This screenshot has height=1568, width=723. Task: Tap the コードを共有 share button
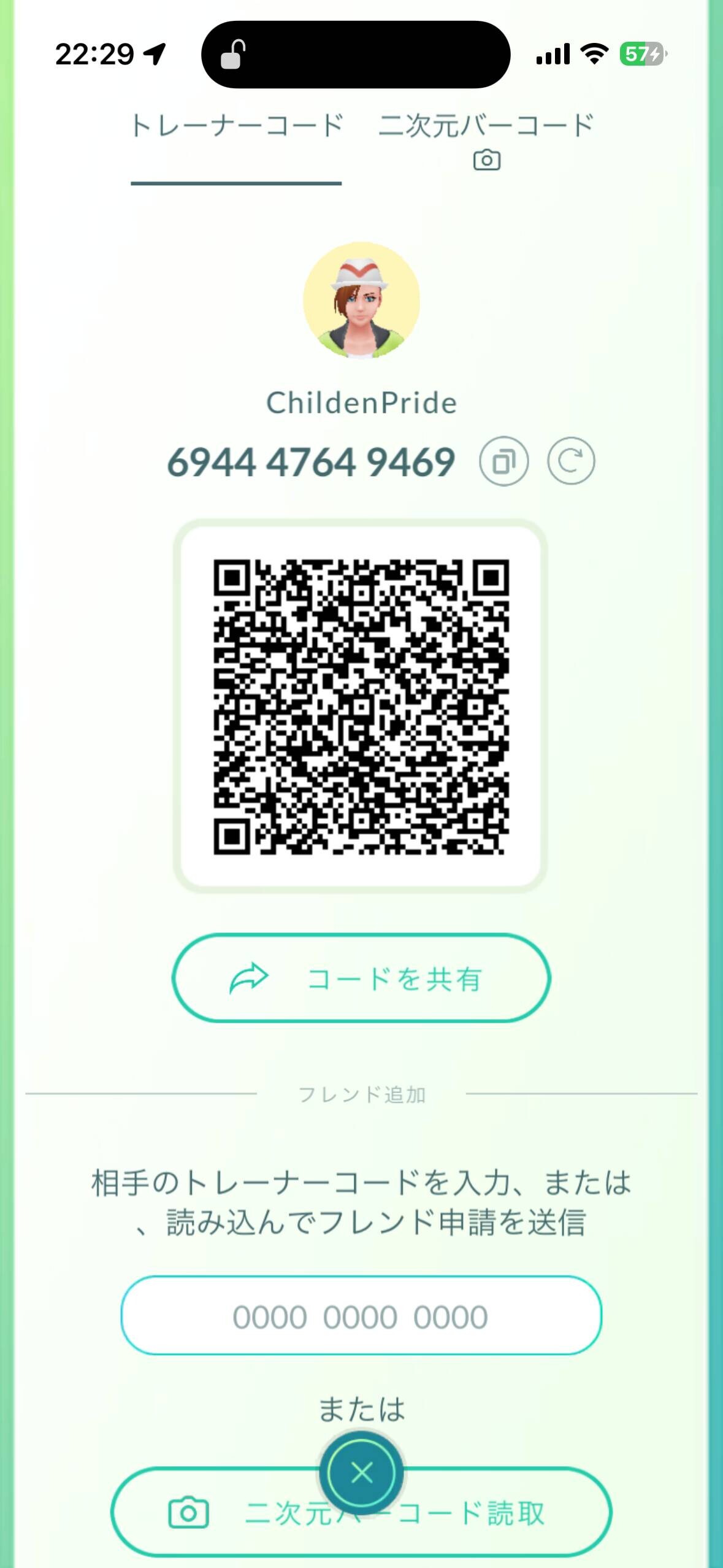click(x=361, y=978)
